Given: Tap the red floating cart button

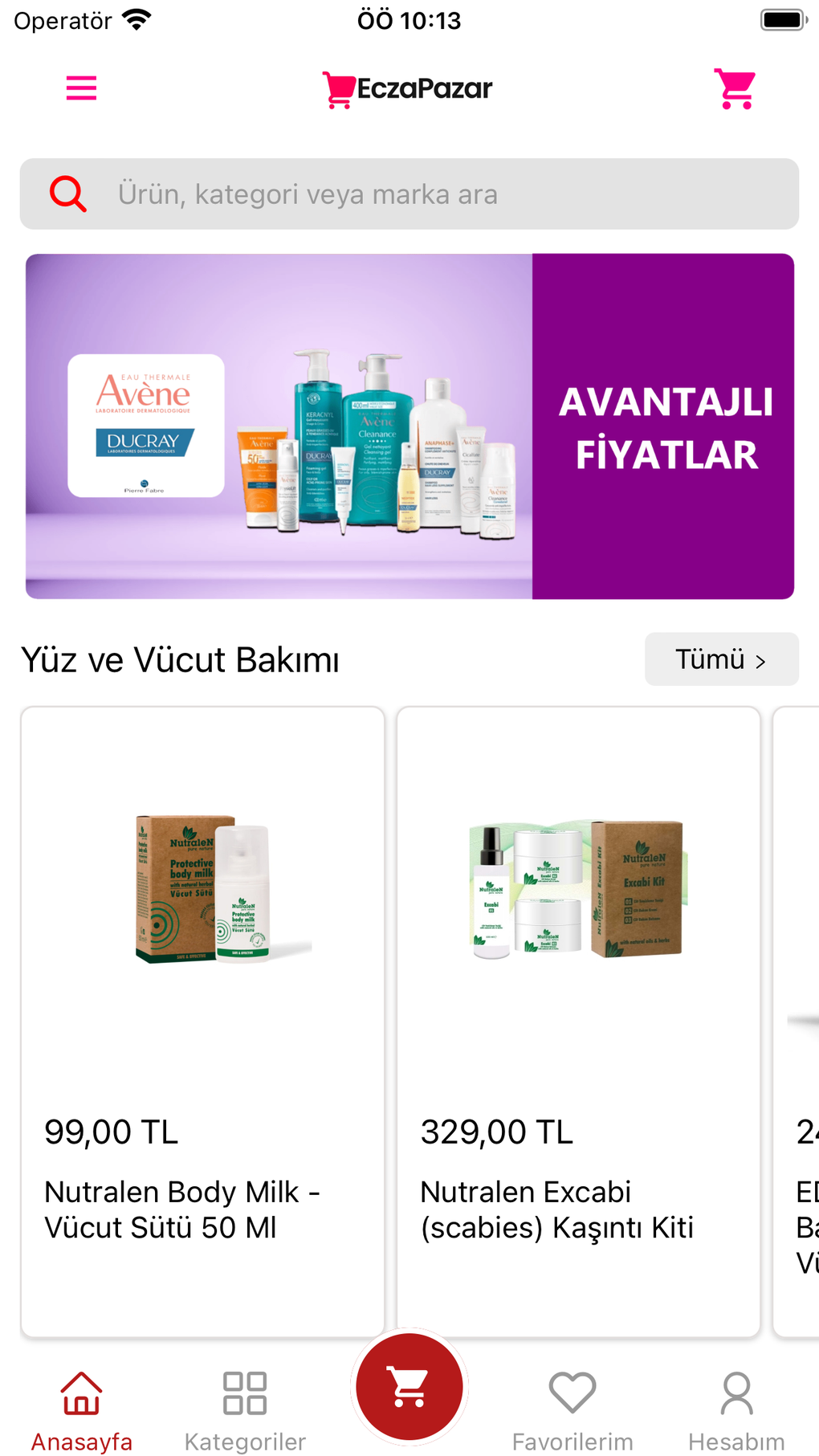Looking at the screenshot, I should (409, 1387).
